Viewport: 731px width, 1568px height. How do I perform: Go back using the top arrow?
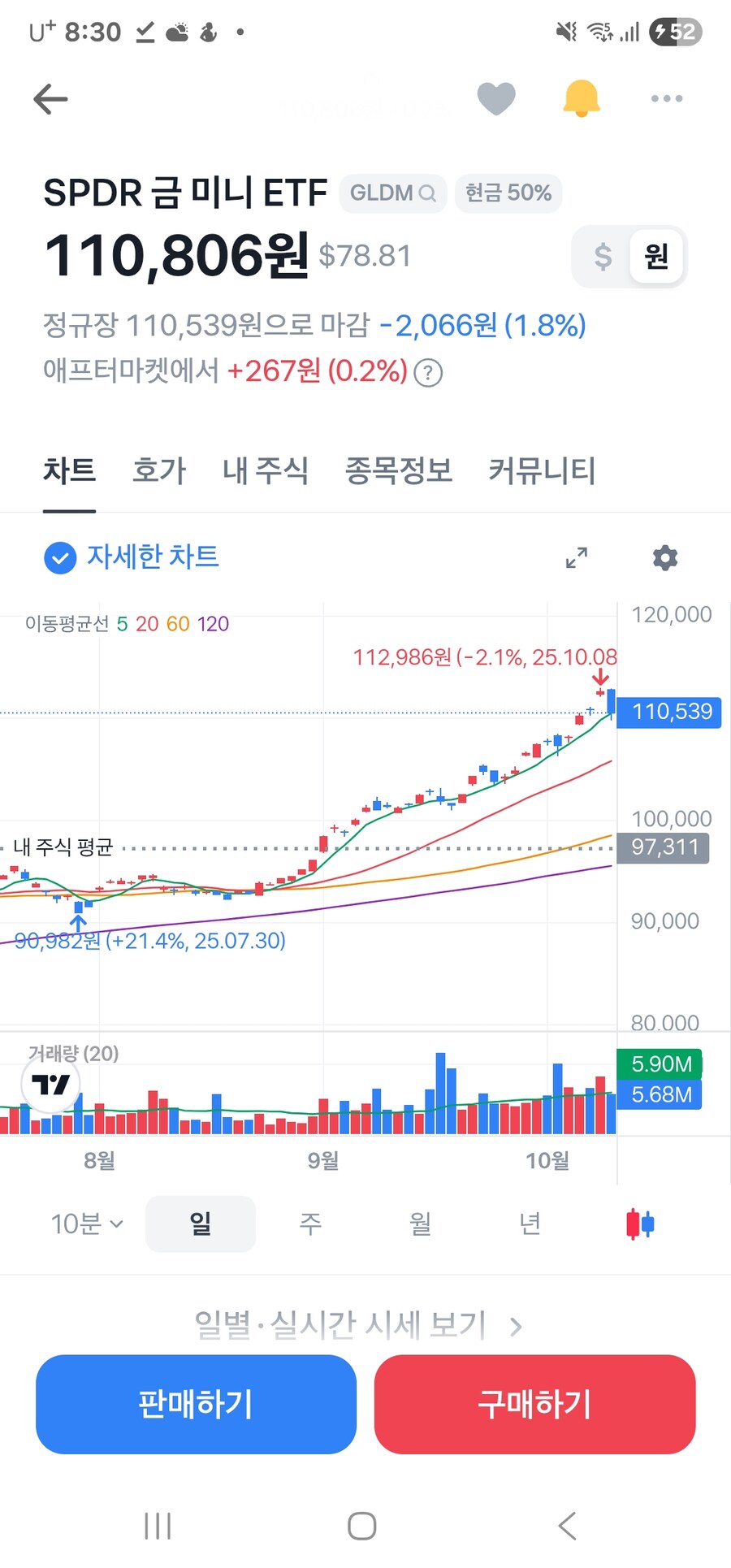pyautogui.click(x=50, y=99)
